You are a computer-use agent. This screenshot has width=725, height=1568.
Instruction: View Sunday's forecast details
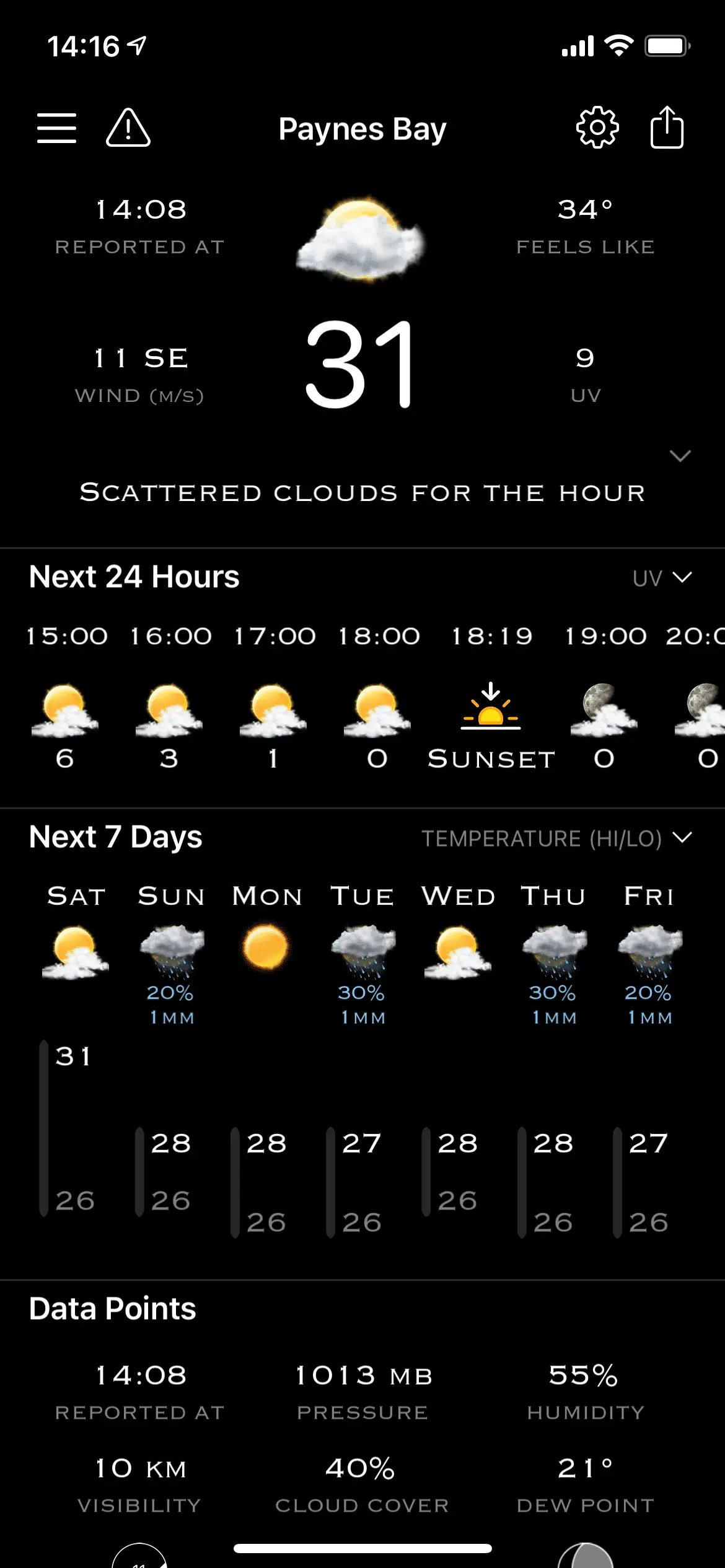pos(172,954)
